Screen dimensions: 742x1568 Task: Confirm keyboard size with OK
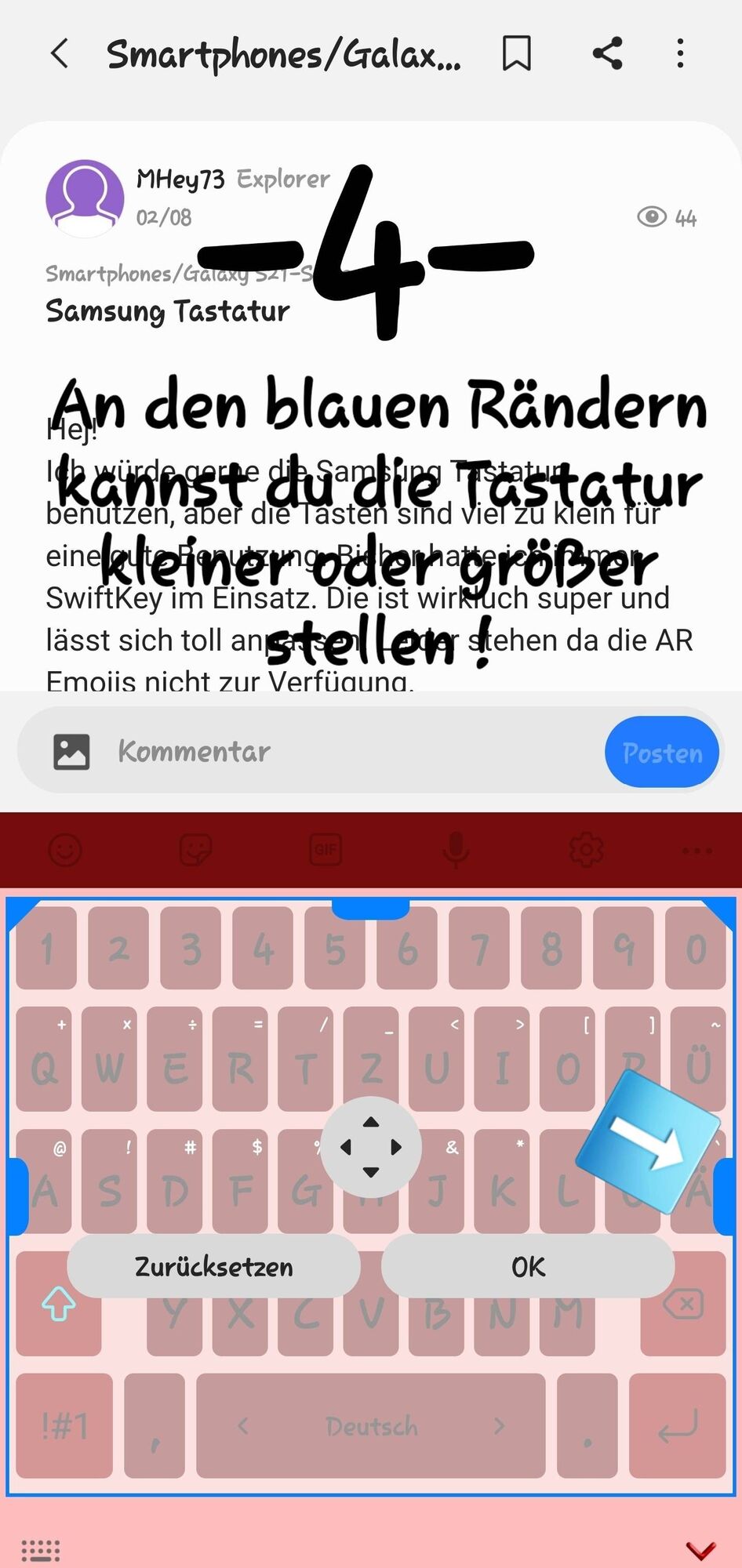(x=528, y=1267)
